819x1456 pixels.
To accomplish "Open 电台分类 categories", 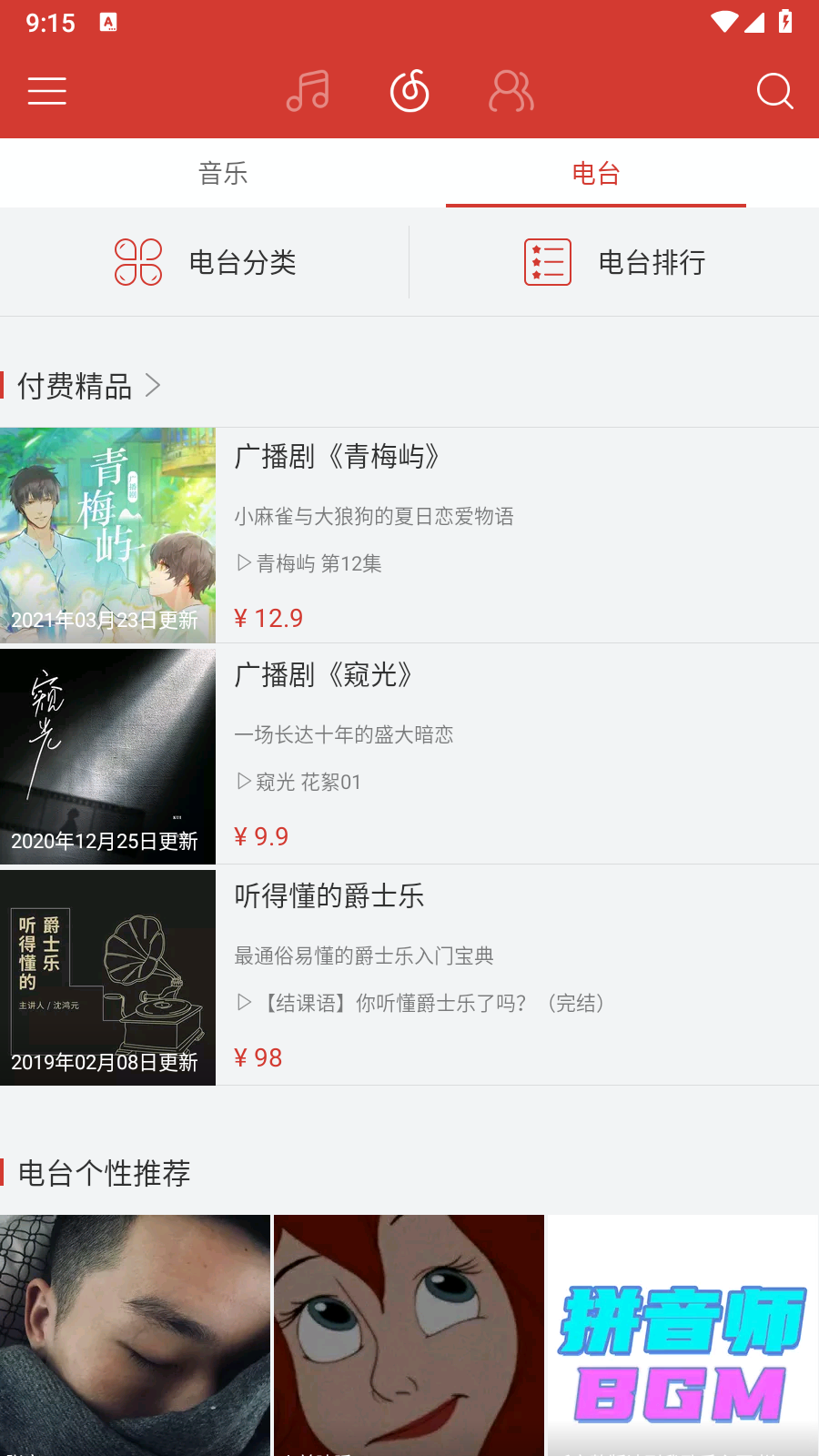I will tap(205, 262).
